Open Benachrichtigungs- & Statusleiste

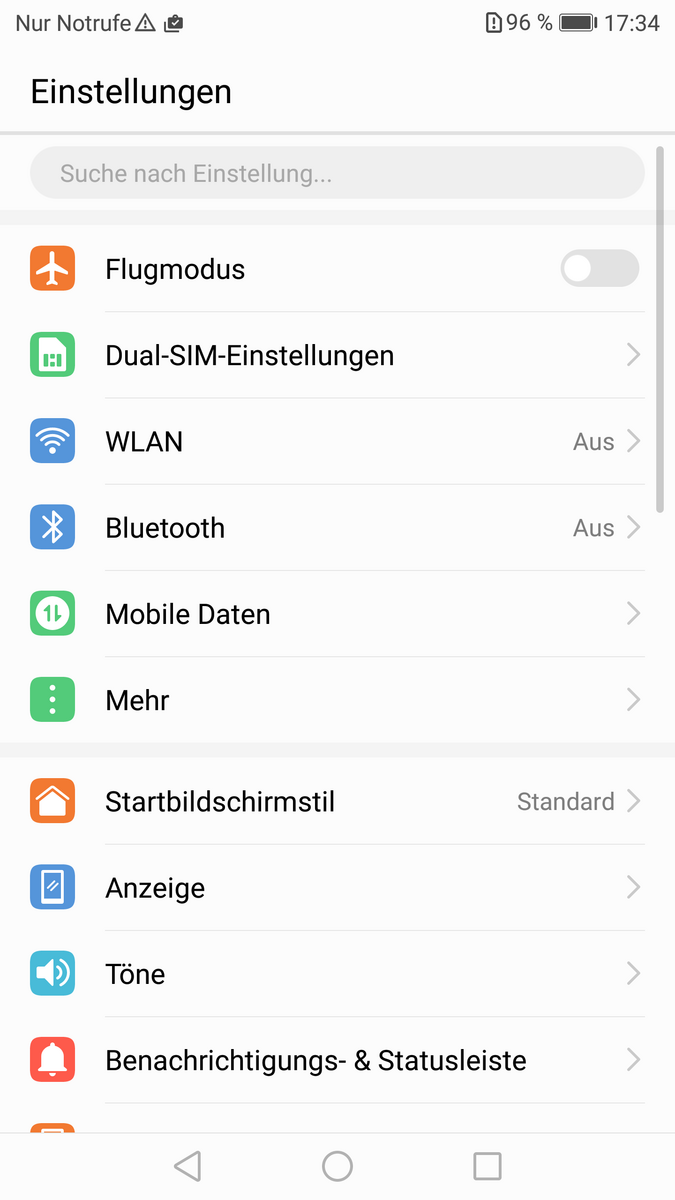337,1060
